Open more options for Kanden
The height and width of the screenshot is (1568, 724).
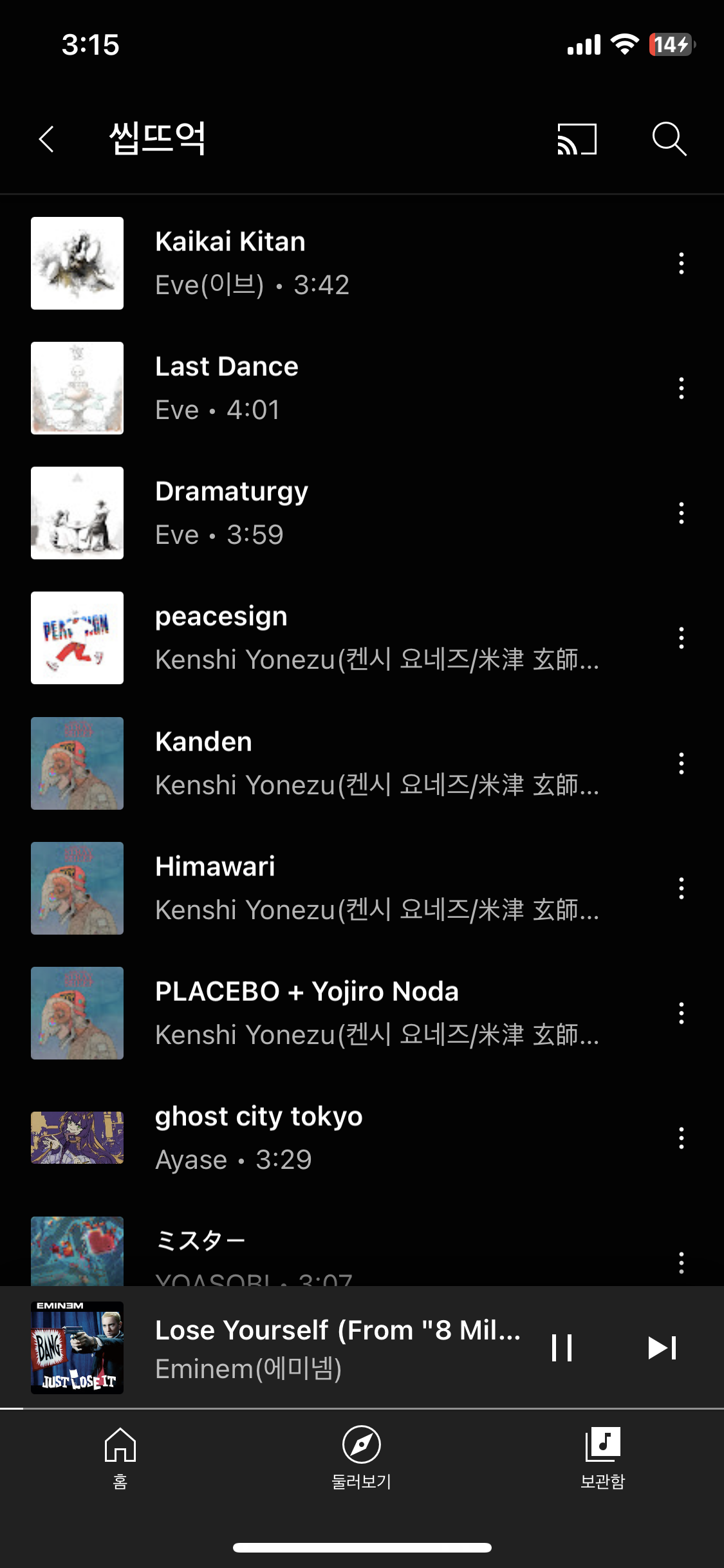pyautogui.click(x=681, y=763)
